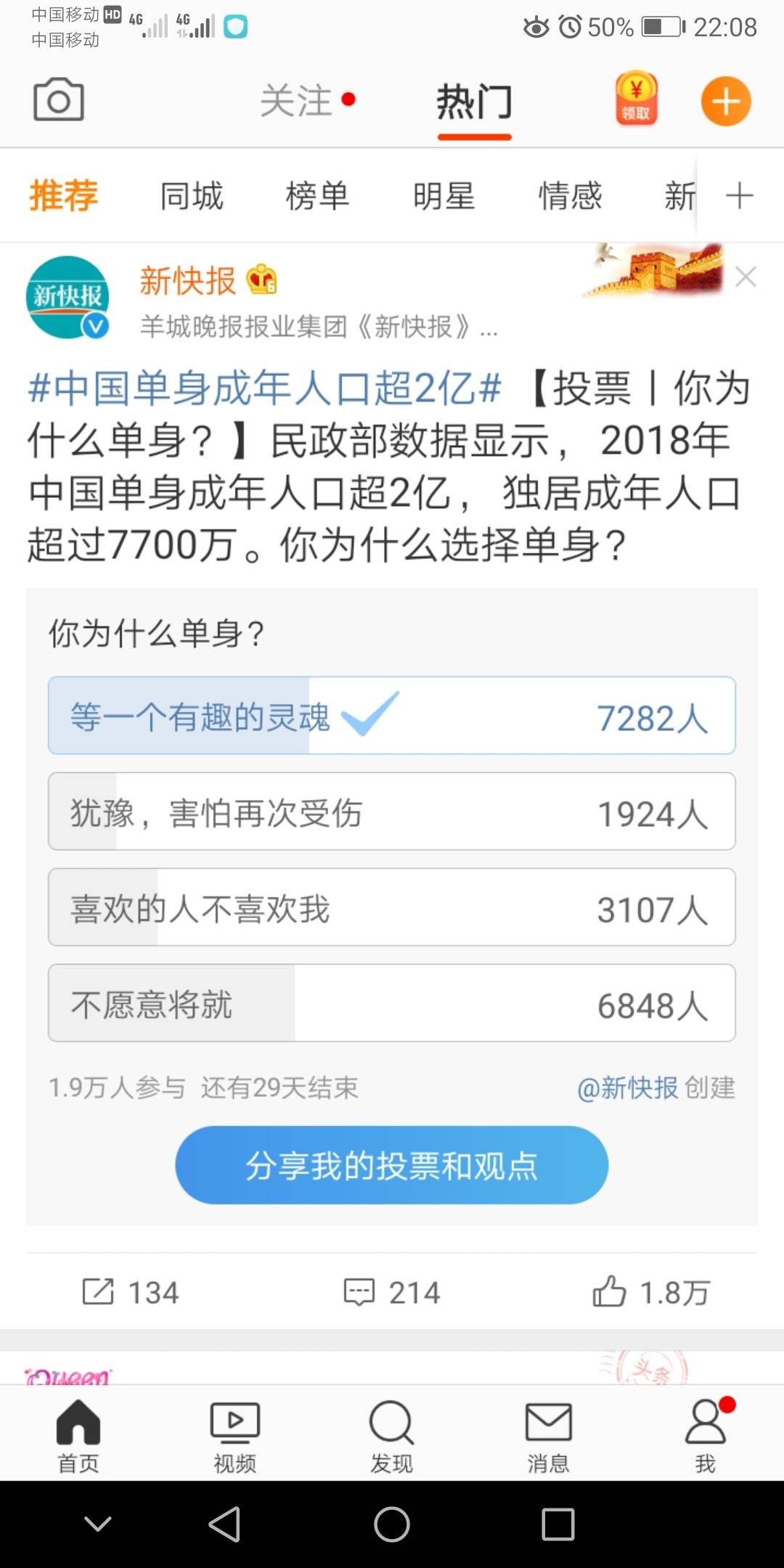Repost this post with 134 shares
The height and width of the screenshot is (1568, 784).
tap(131, 1292)
